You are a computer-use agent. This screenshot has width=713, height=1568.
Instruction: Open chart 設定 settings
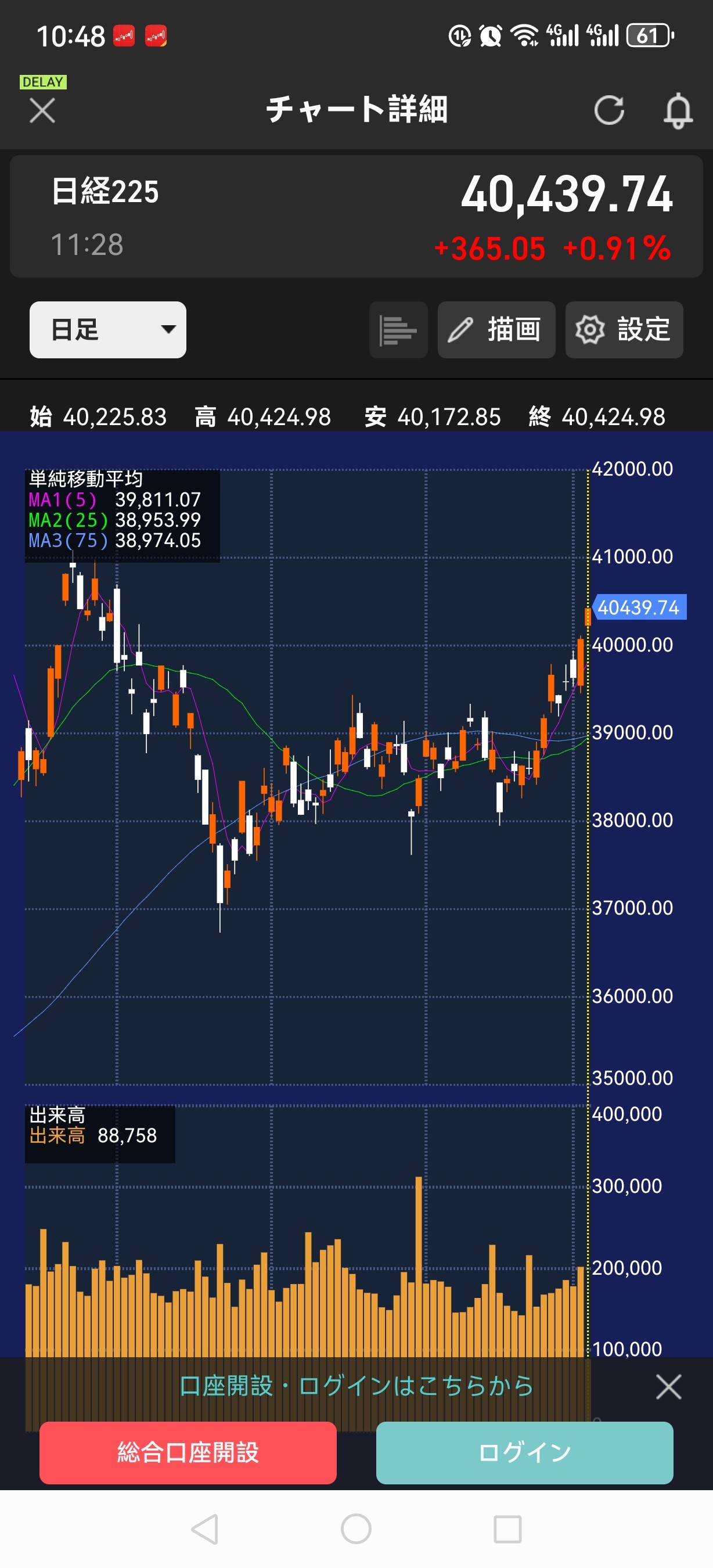[x=624, y=329]
